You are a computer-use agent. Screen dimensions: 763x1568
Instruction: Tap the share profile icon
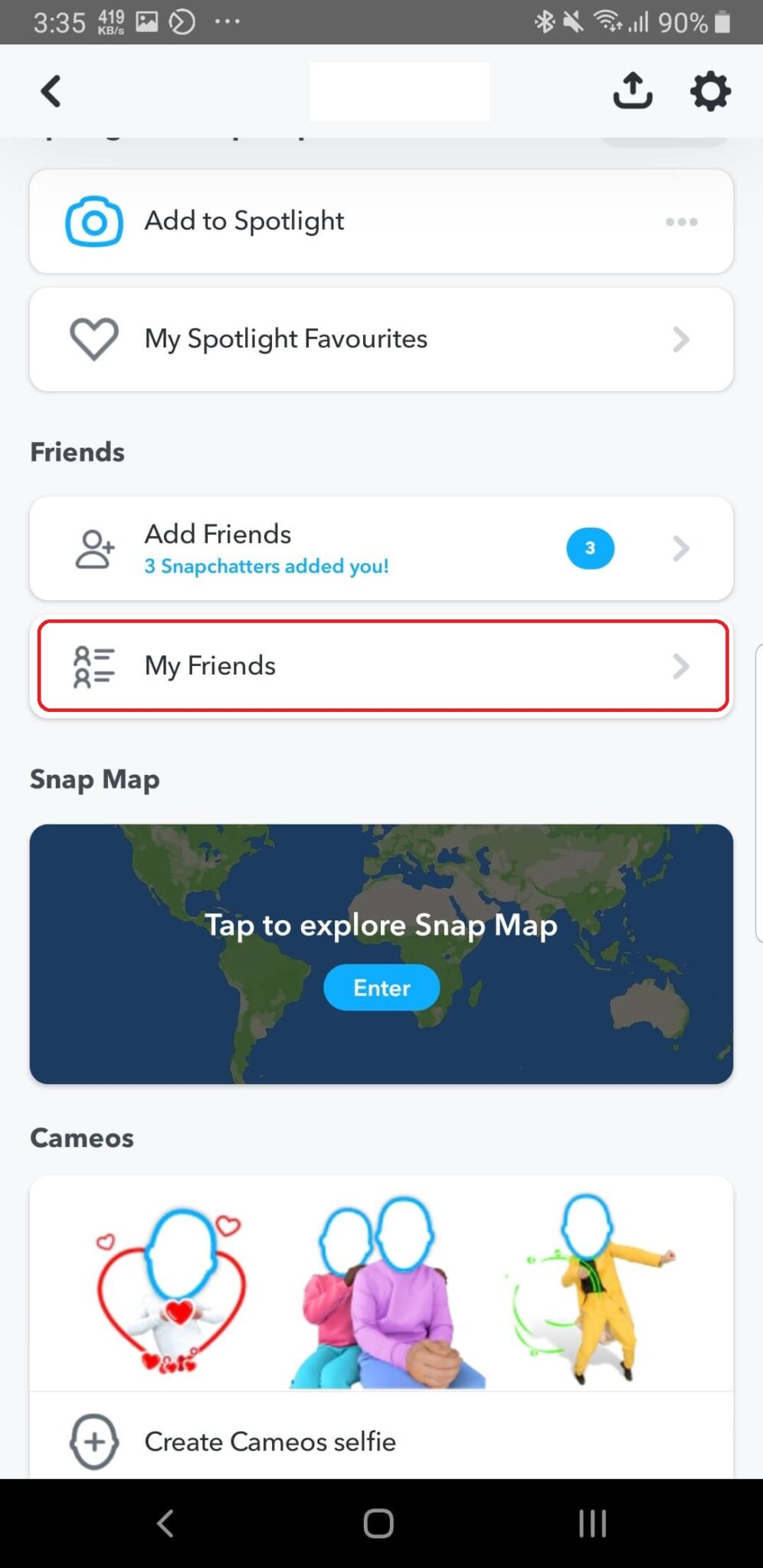pos(633,91)
